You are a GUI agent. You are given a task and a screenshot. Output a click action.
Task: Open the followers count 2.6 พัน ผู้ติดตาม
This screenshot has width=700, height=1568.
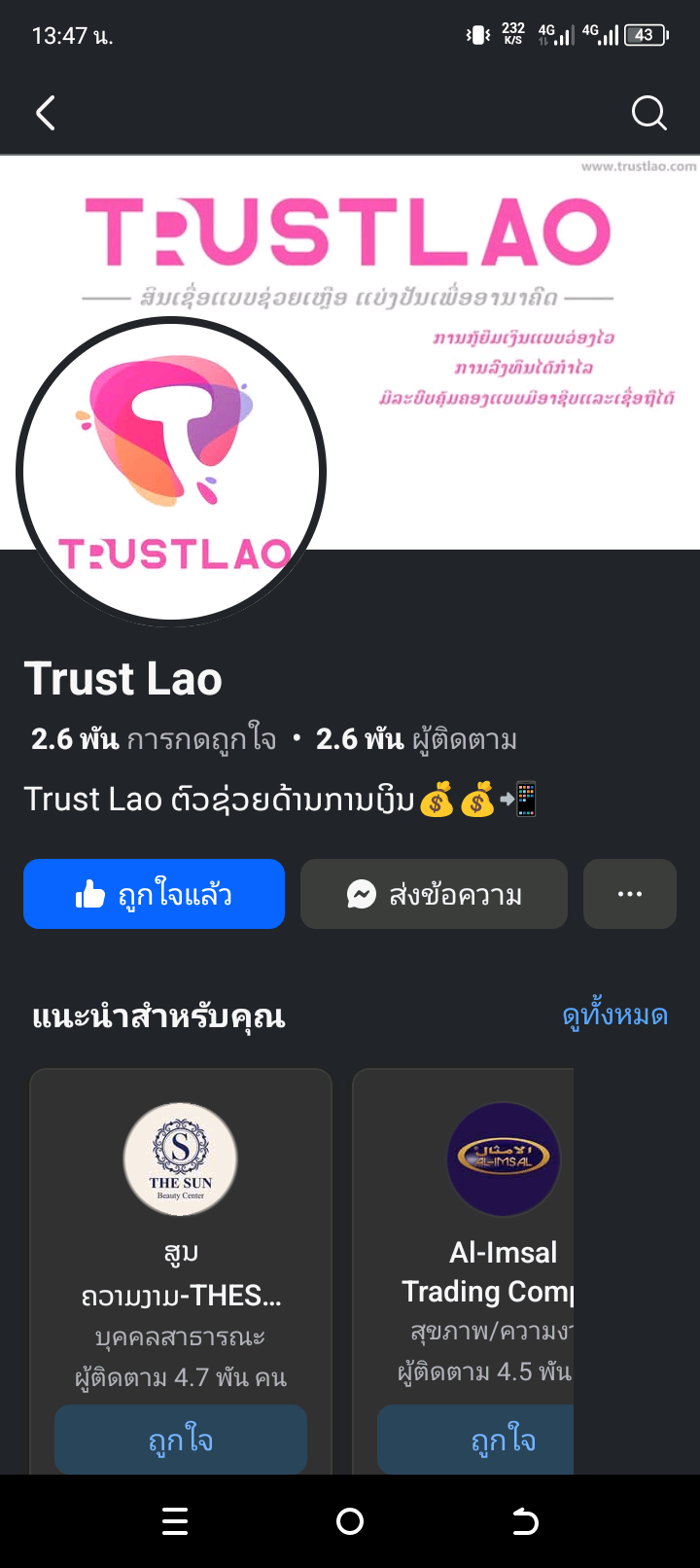pos(416,739)
